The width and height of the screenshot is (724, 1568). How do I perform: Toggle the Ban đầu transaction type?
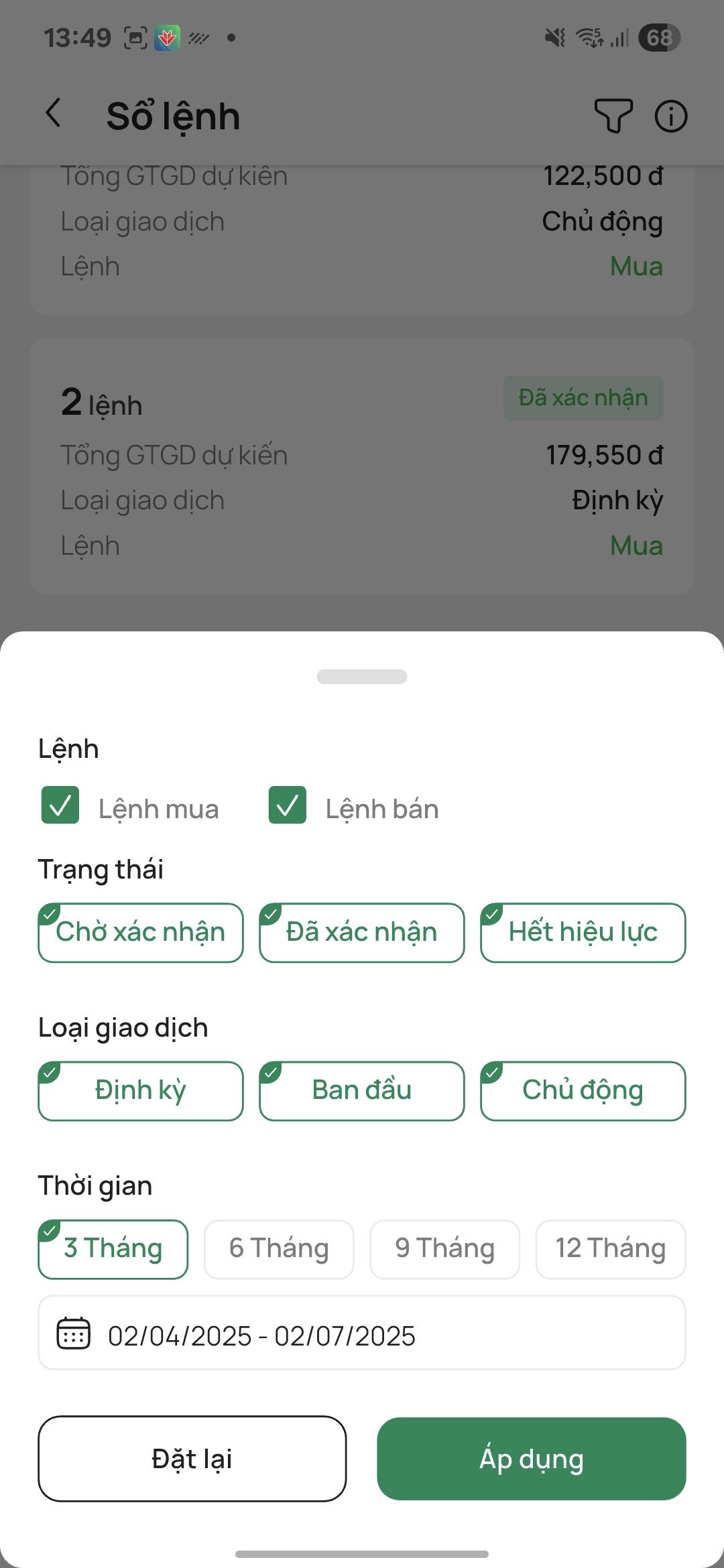362,1091
